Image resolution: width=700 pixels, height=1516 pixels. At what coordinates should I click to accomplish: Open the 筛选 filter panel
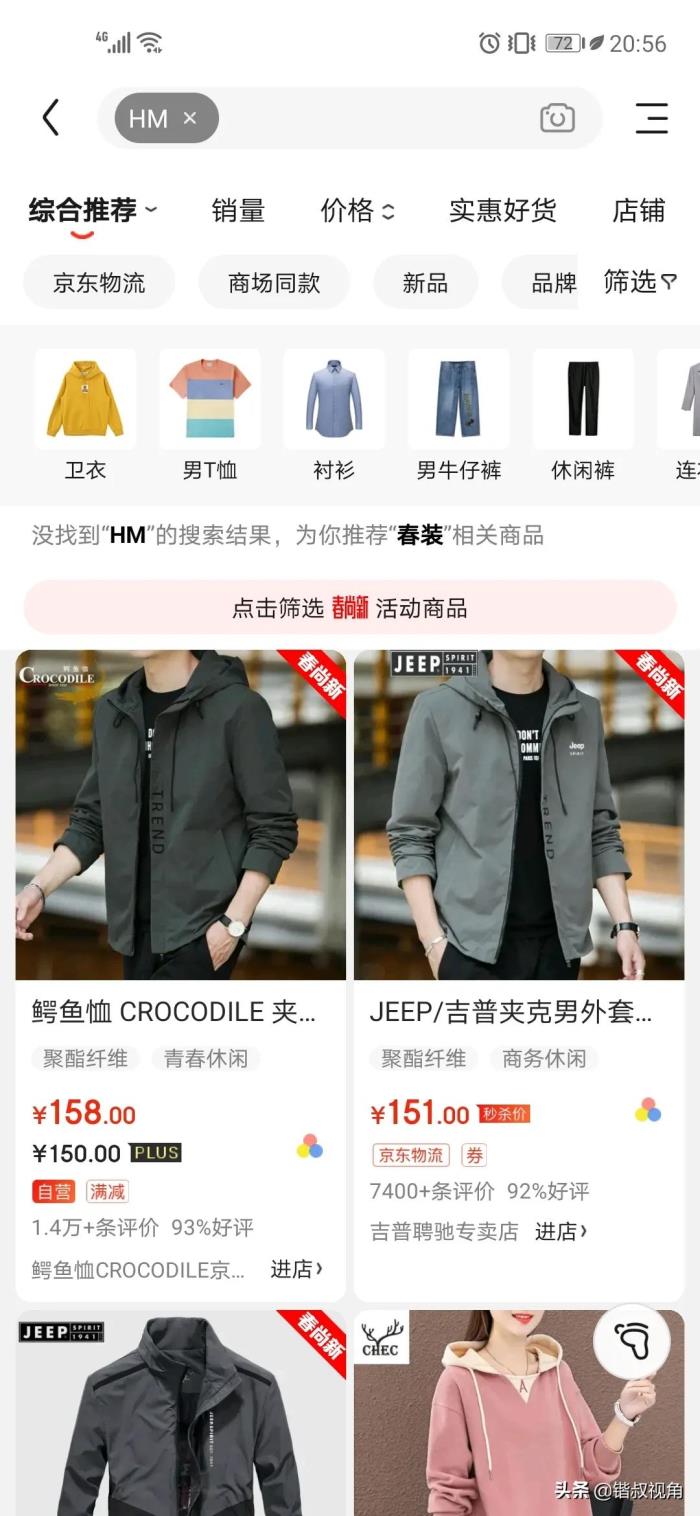640,283
